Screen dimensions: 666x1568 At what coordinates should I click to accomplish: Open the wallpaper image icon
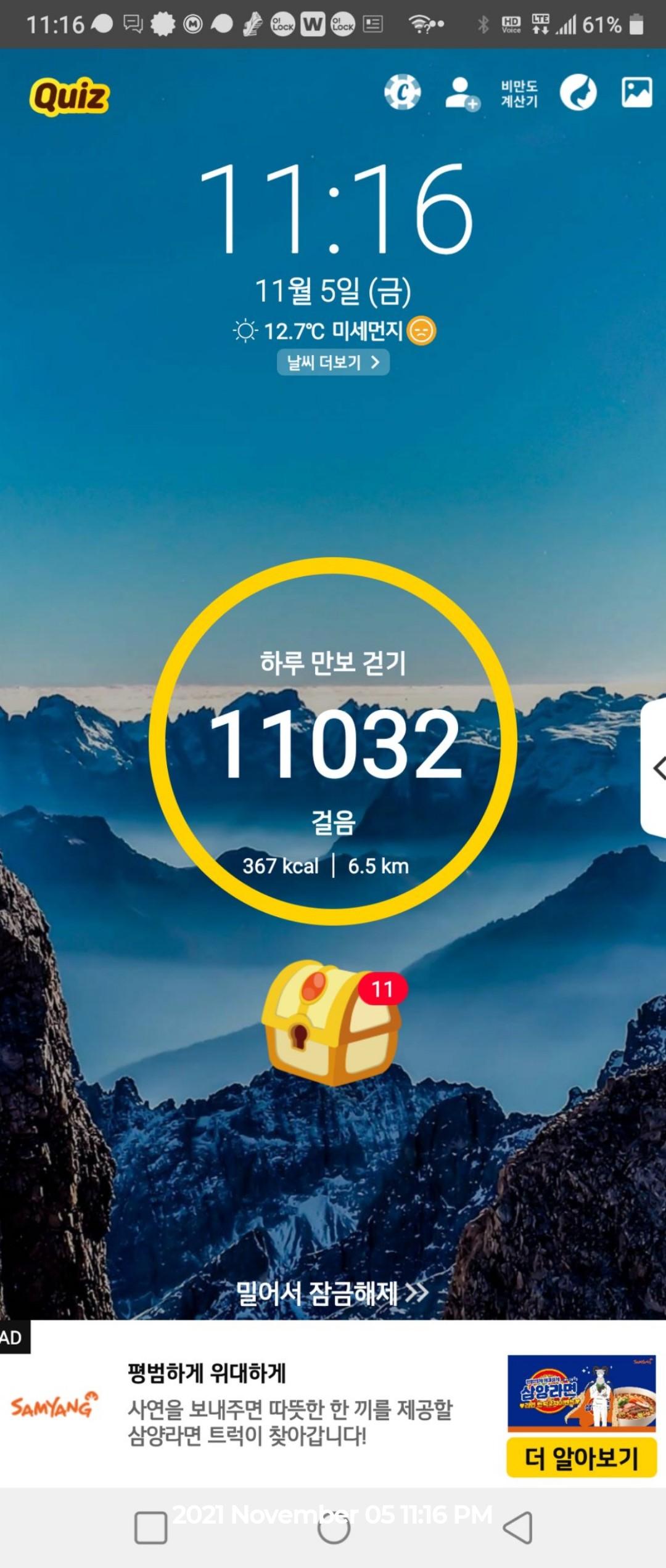pos(636,92)
